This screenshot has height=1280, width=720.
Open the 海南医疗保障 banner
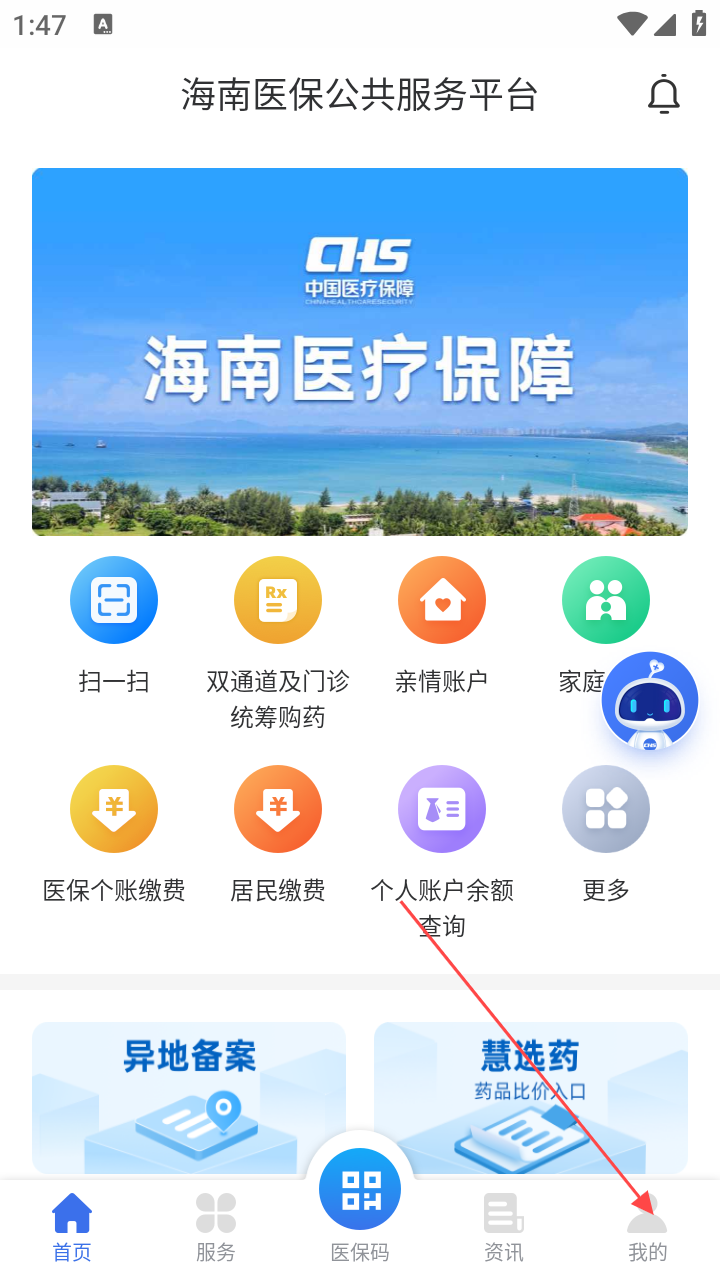coord(360,352)
